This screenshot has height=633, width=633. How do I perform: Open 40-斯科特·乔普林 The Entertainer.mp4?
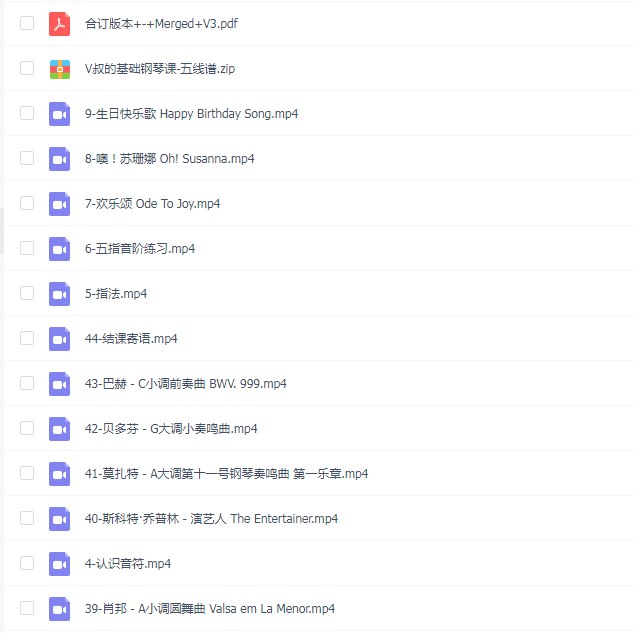coord(211,519)
